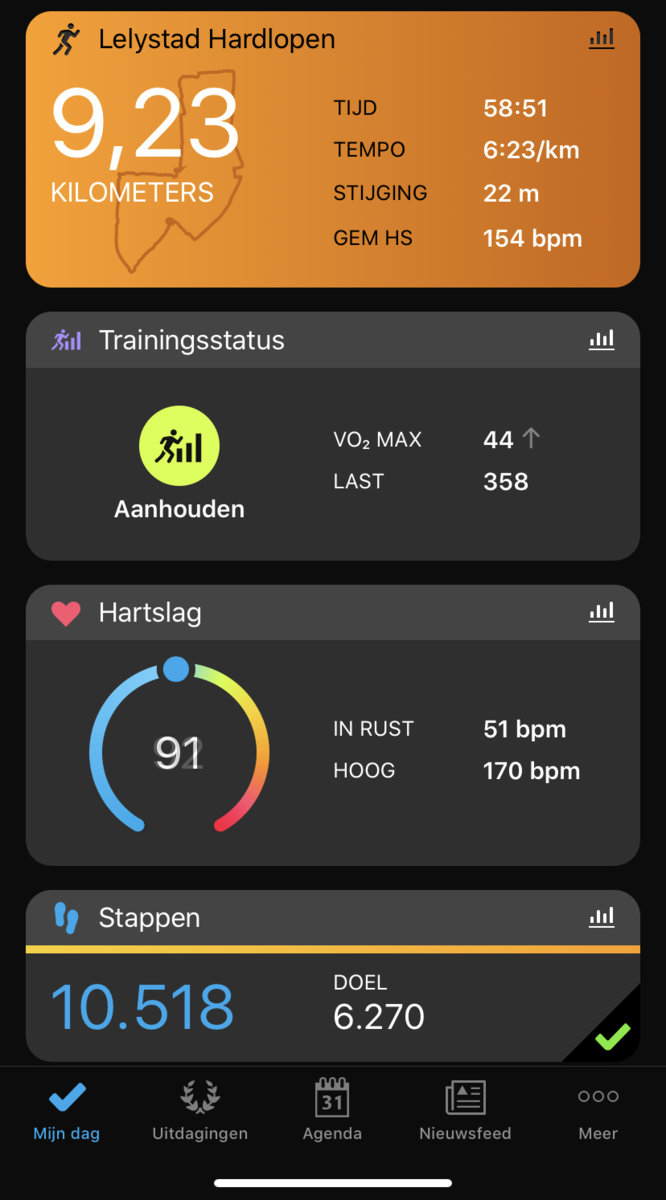View charts for Lelystad Hardlopen activity
This screenshot has height=1200, width=666.
point(601,39)
